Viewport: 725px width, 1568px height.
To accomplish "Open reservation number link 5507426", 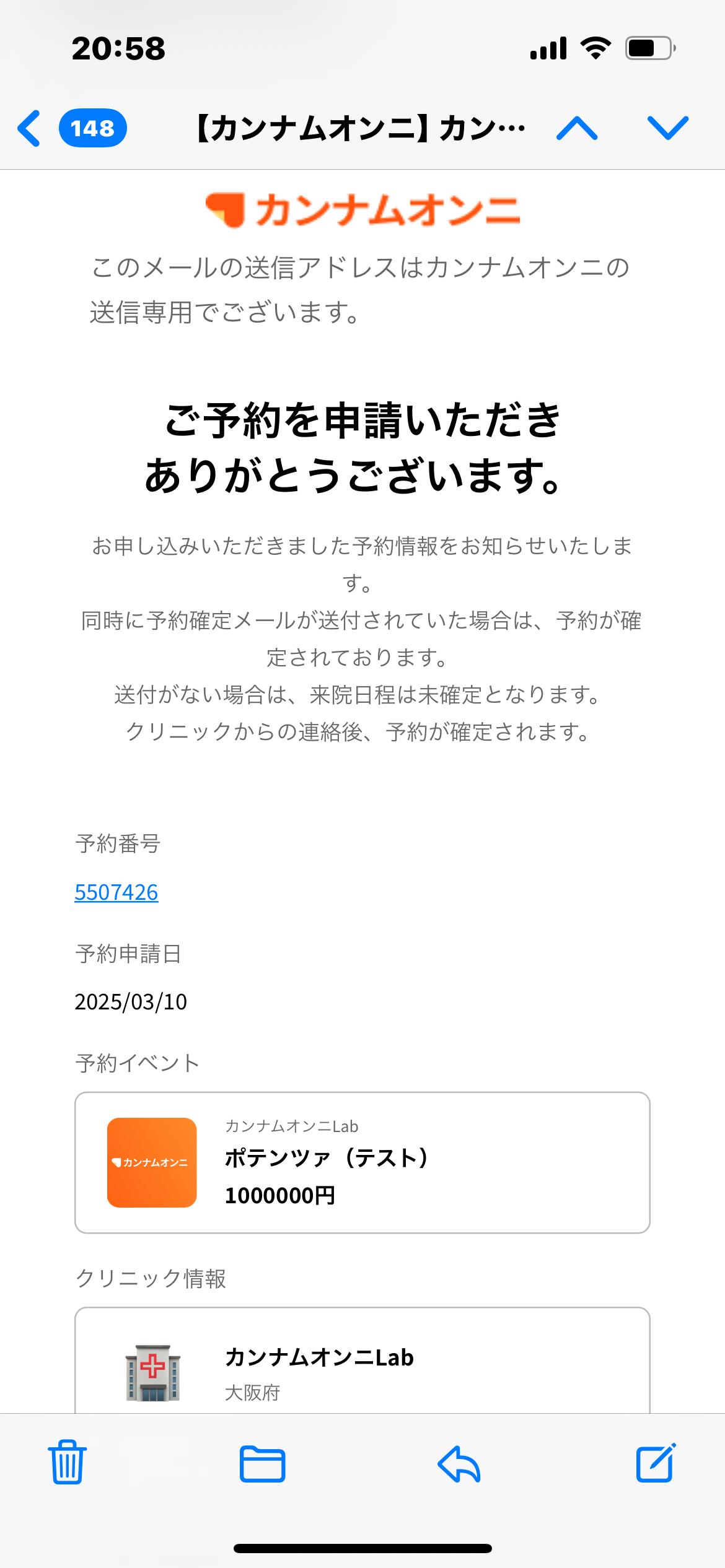I will [x=116, y=892].
